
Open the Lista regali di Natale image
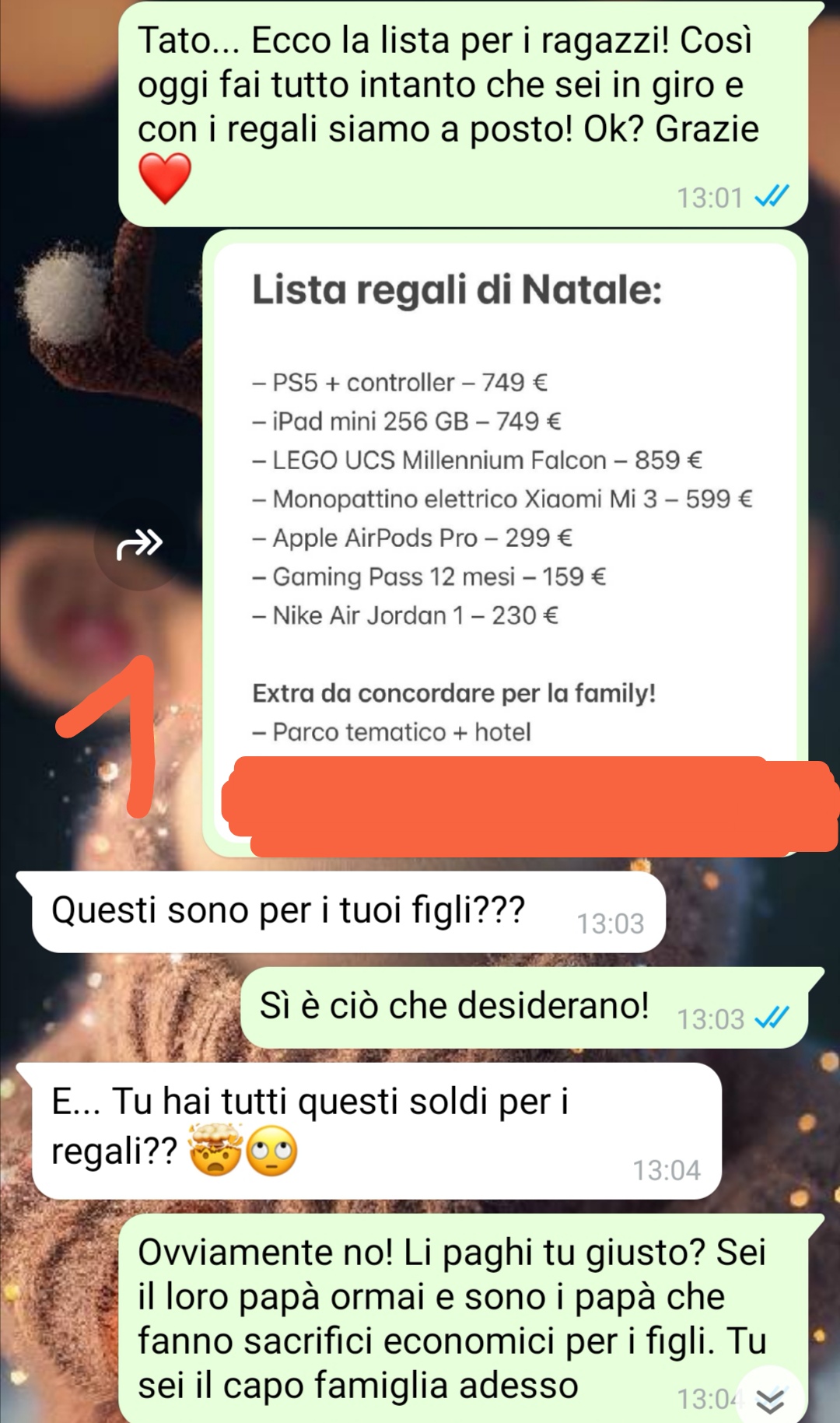[x=504, y=498]
